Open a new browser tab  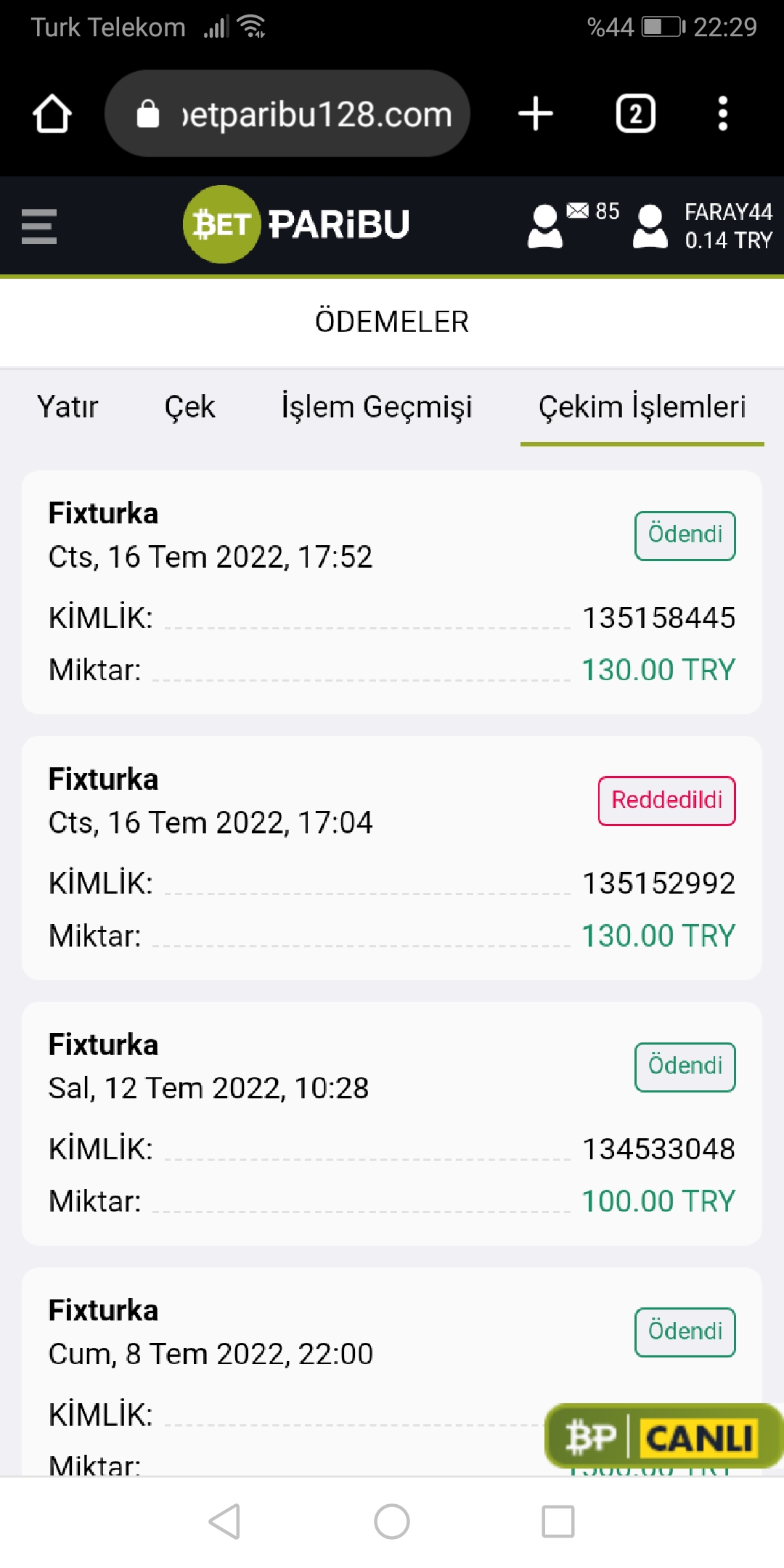point(536,114)
